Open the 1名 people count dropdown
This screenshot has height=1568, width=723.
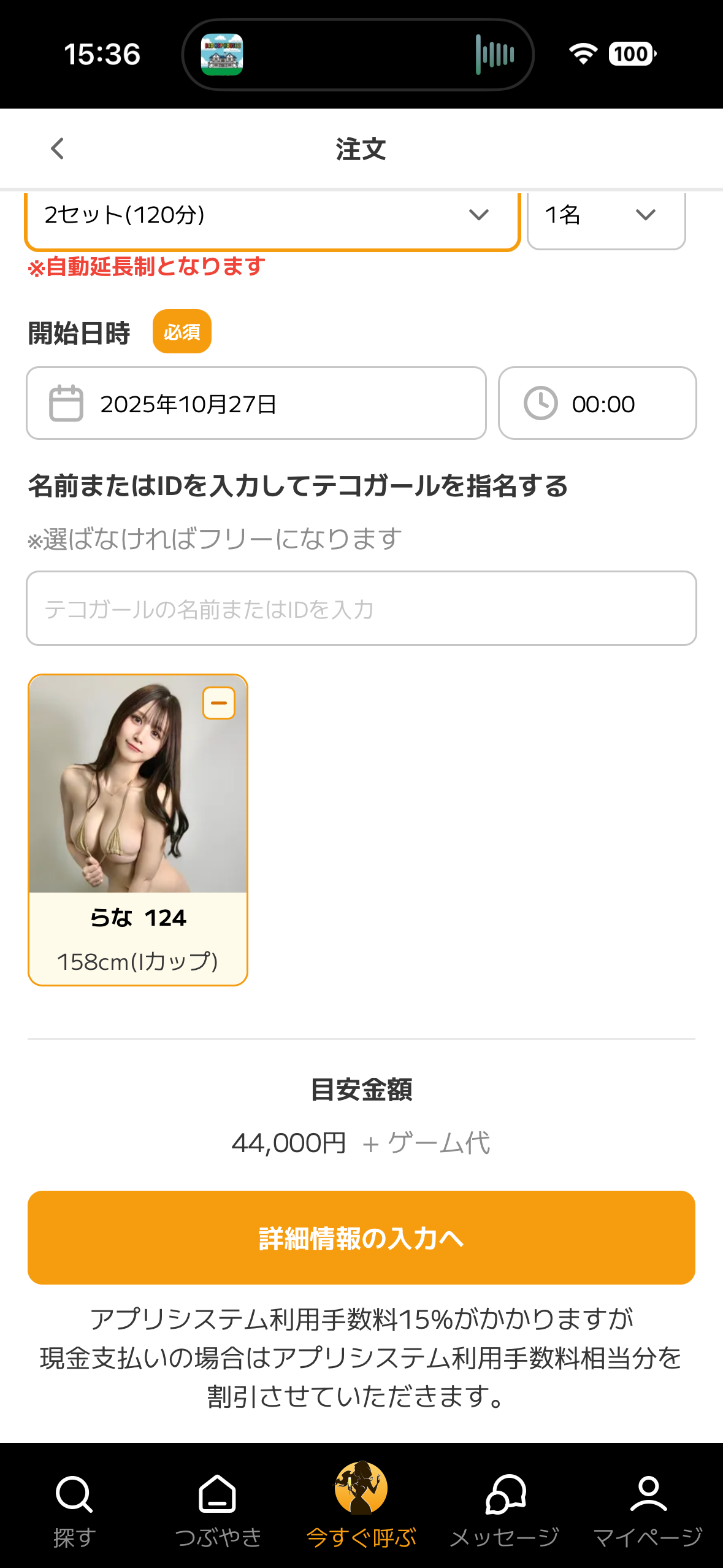(605, 216)
